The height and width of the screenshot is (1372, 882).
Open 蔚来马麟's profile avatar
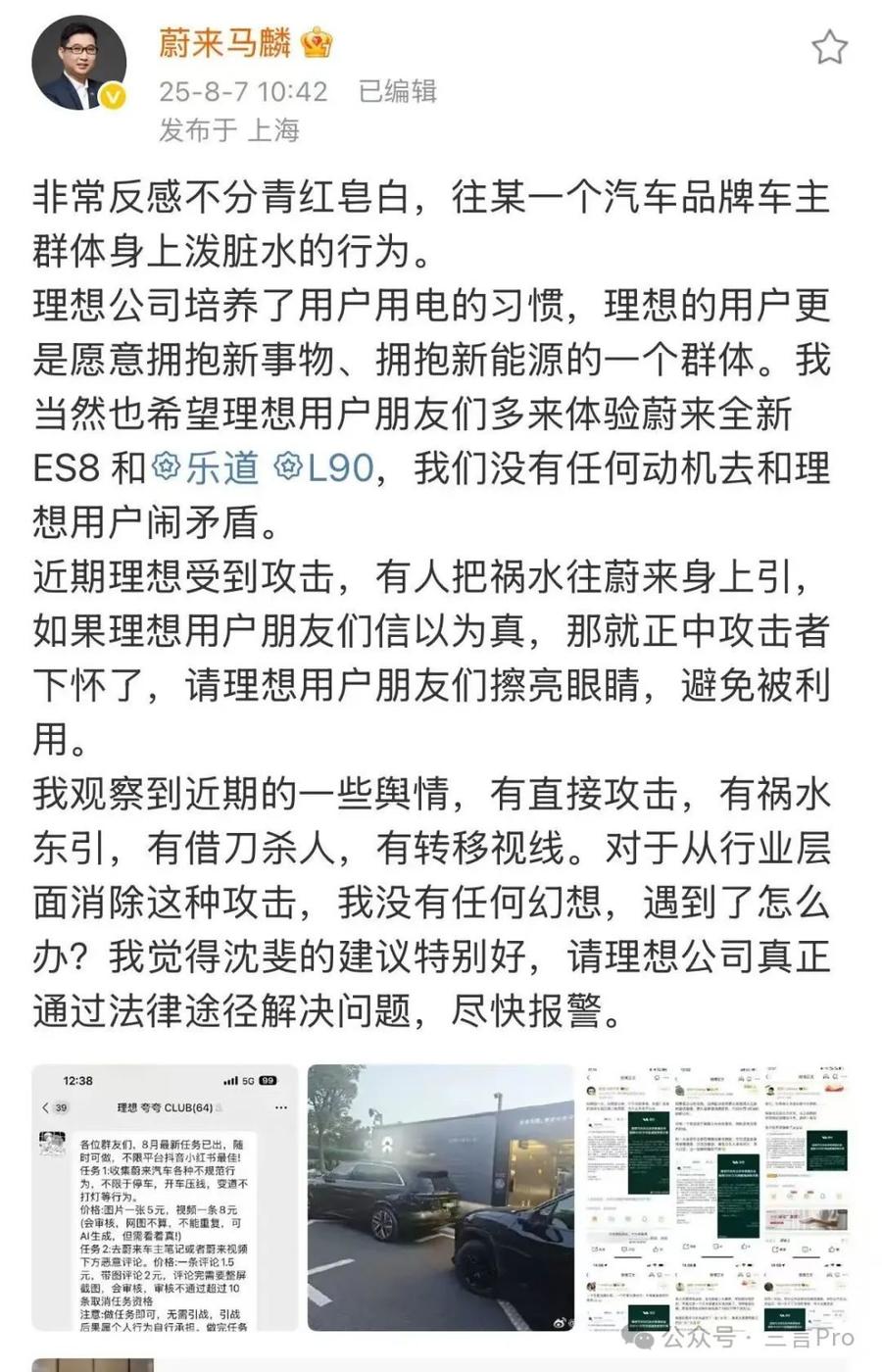79,63
